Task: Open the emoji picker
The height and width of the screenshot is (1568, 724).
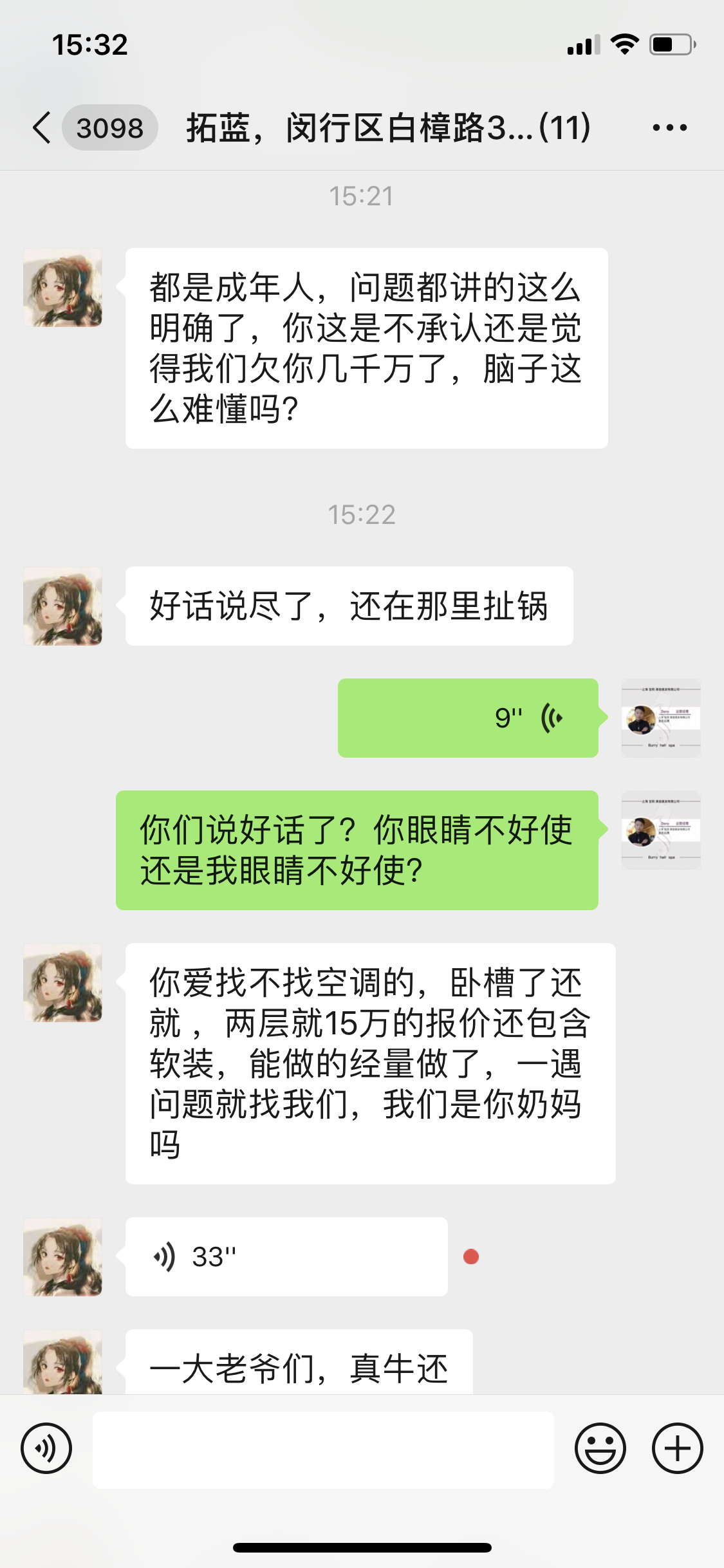Action: (x=600, y=1449)
